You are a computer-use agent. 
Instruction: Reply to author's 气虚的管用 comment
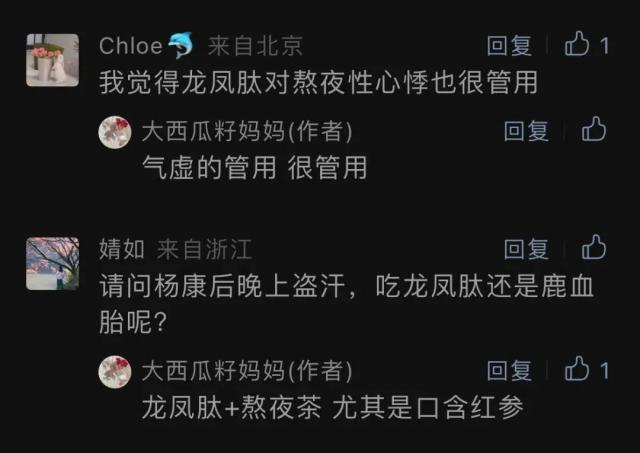coord(526,131)
